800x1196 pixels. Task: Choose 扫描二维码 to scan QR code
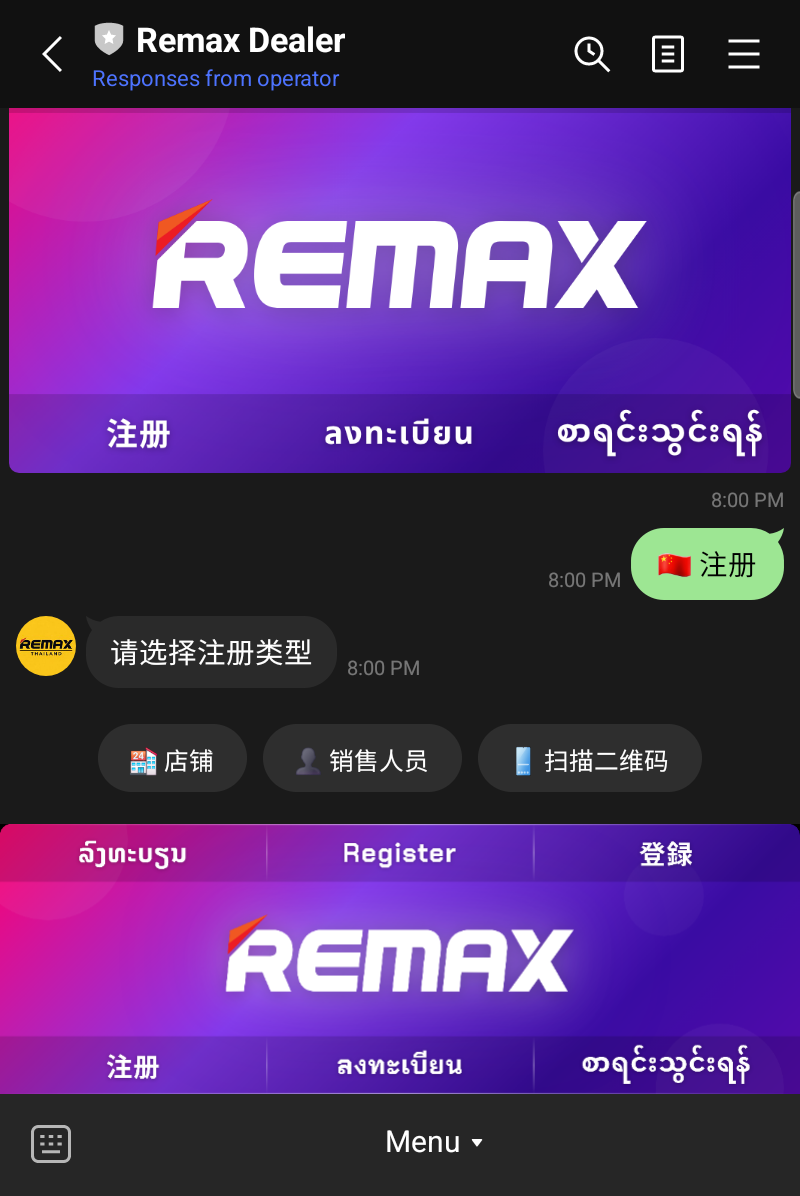pos(590,758)
